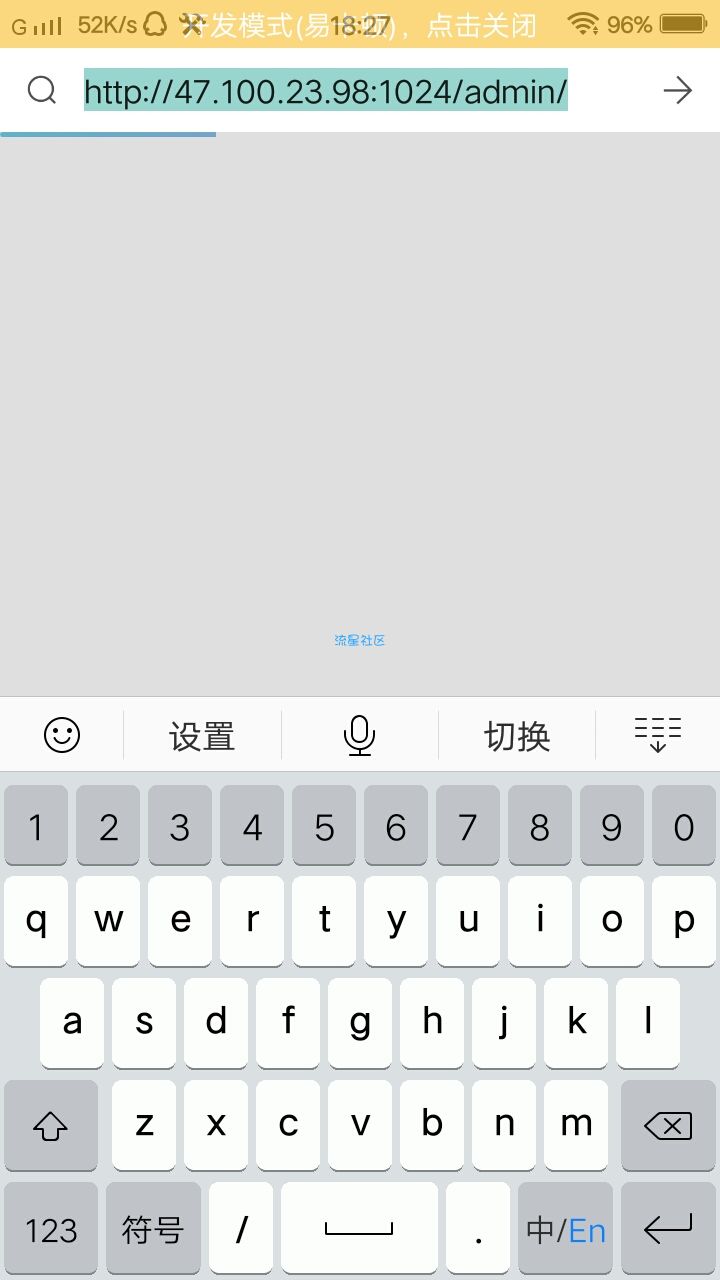Image resolution: width=720 pixels, height=1280 pixels.
Task: Switch to the 123 numeric keyboard
Action: tap(51, 1229)
